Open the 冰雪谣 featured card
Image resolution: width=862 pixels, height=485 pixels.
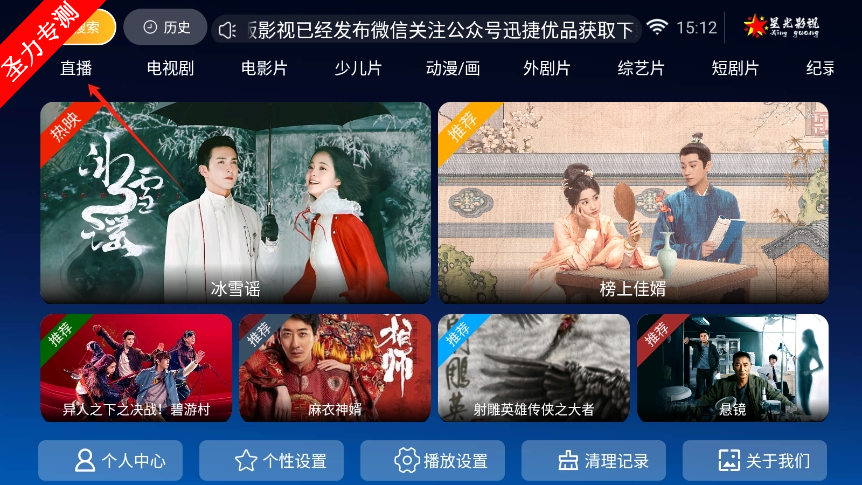[x=235, y=203]
